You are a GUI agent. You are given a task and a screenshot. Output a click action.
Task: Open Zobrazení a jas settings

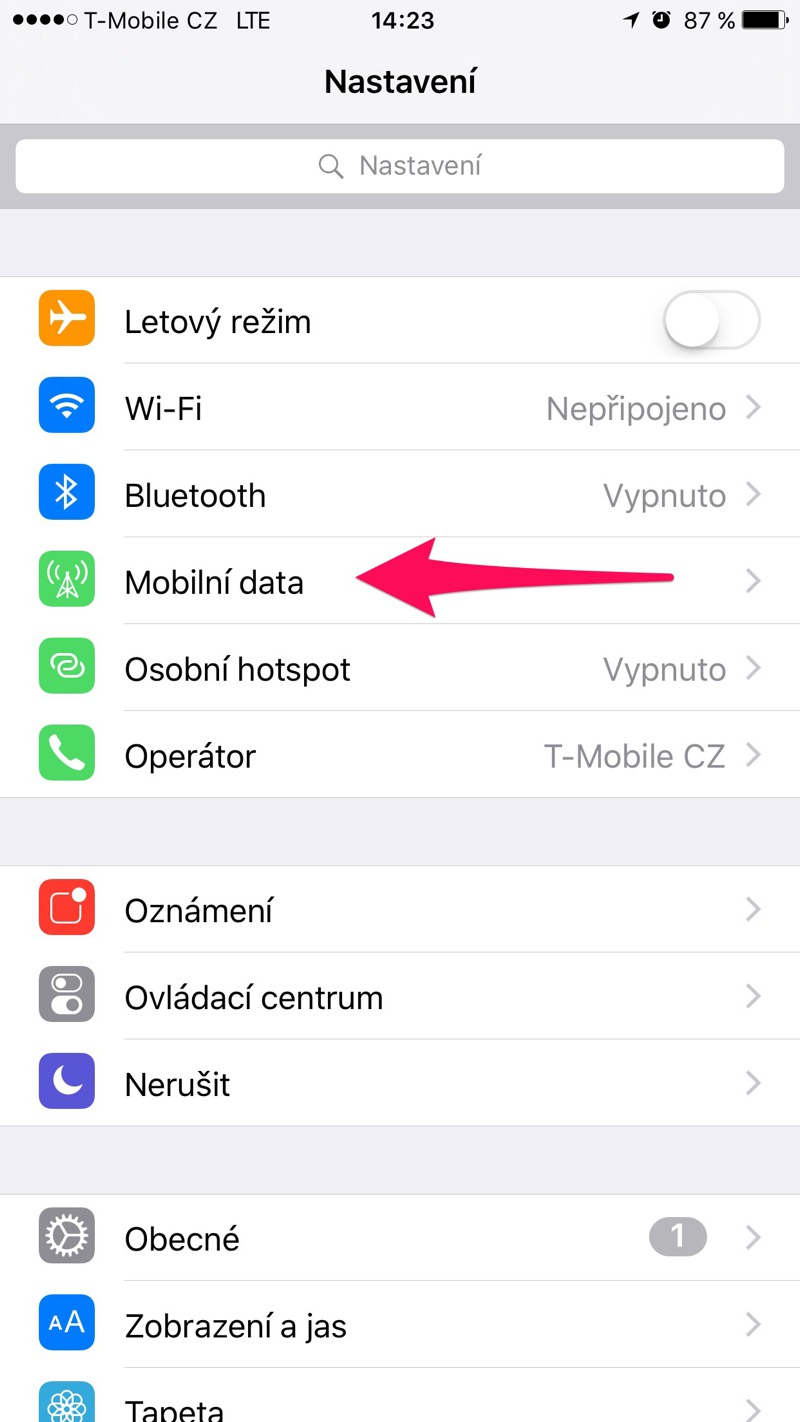pos(400,1325)
